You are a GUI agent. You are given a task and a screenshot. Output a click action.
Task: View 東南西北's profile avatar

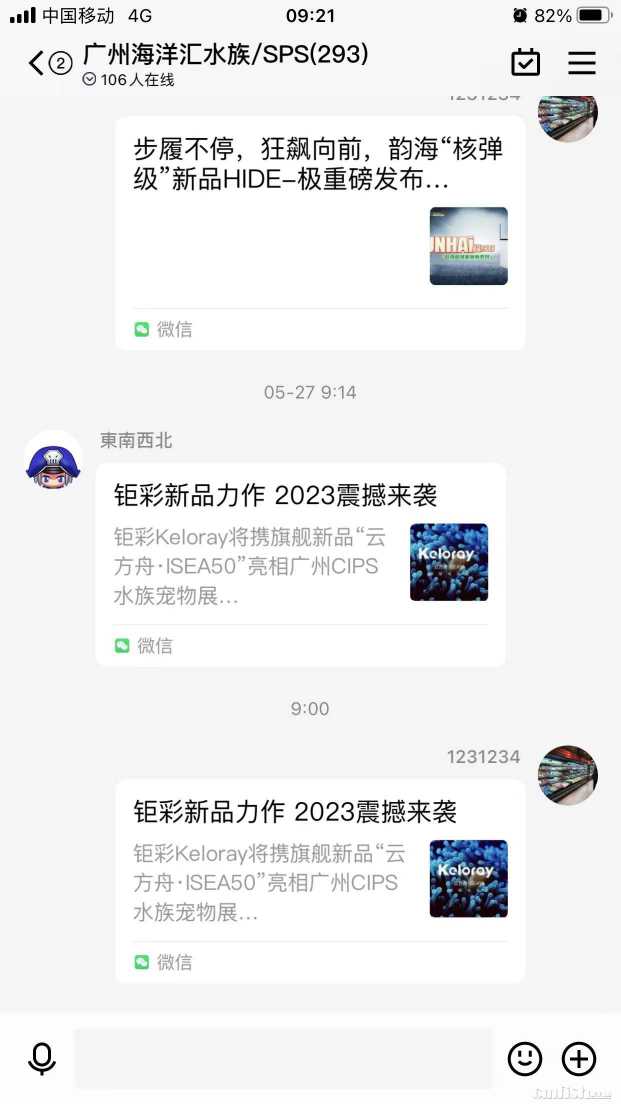53,460
